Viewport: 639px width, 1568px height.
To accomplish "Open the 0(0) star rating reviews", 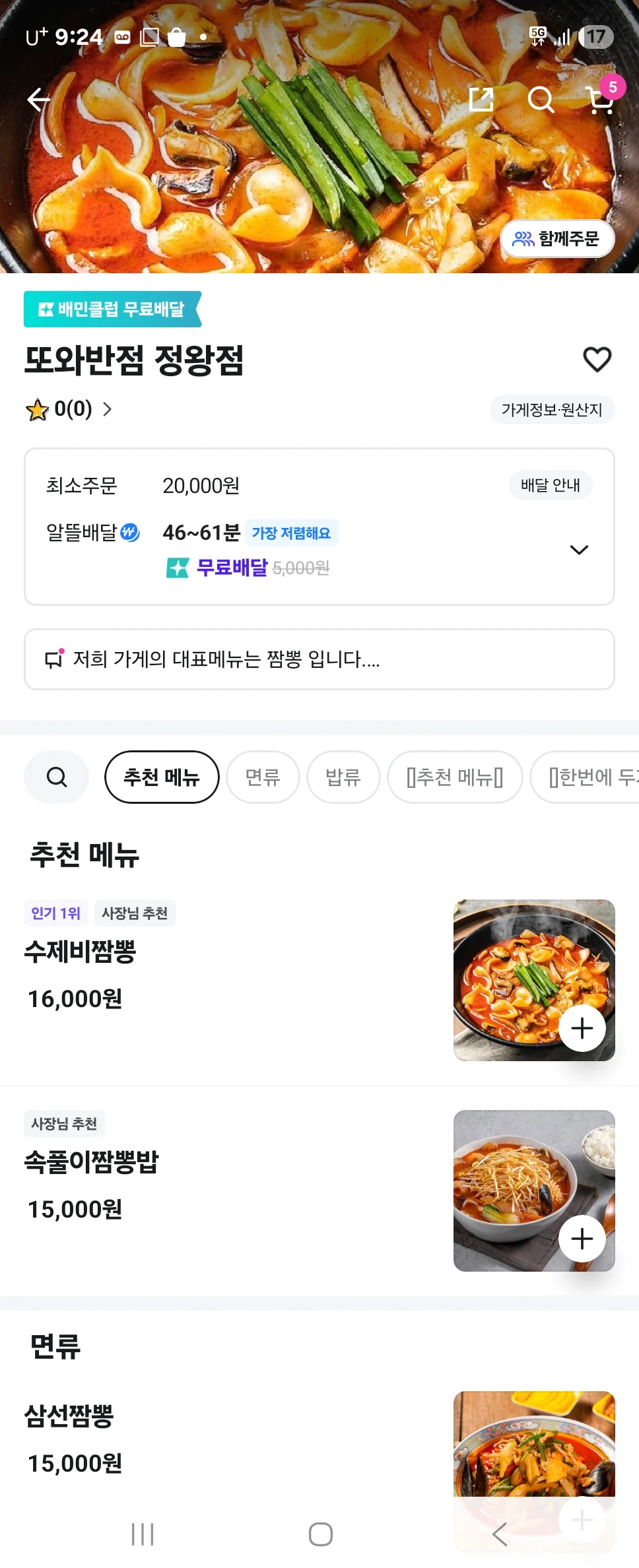I will [69, 409].
